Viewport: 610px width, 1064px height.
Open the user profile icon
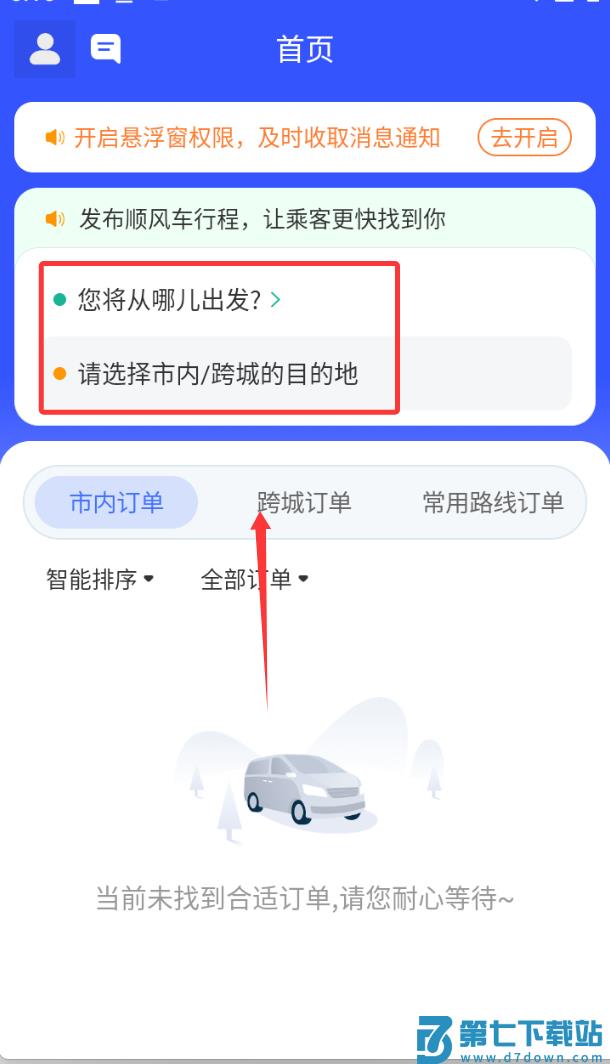(x=45, y=48)
